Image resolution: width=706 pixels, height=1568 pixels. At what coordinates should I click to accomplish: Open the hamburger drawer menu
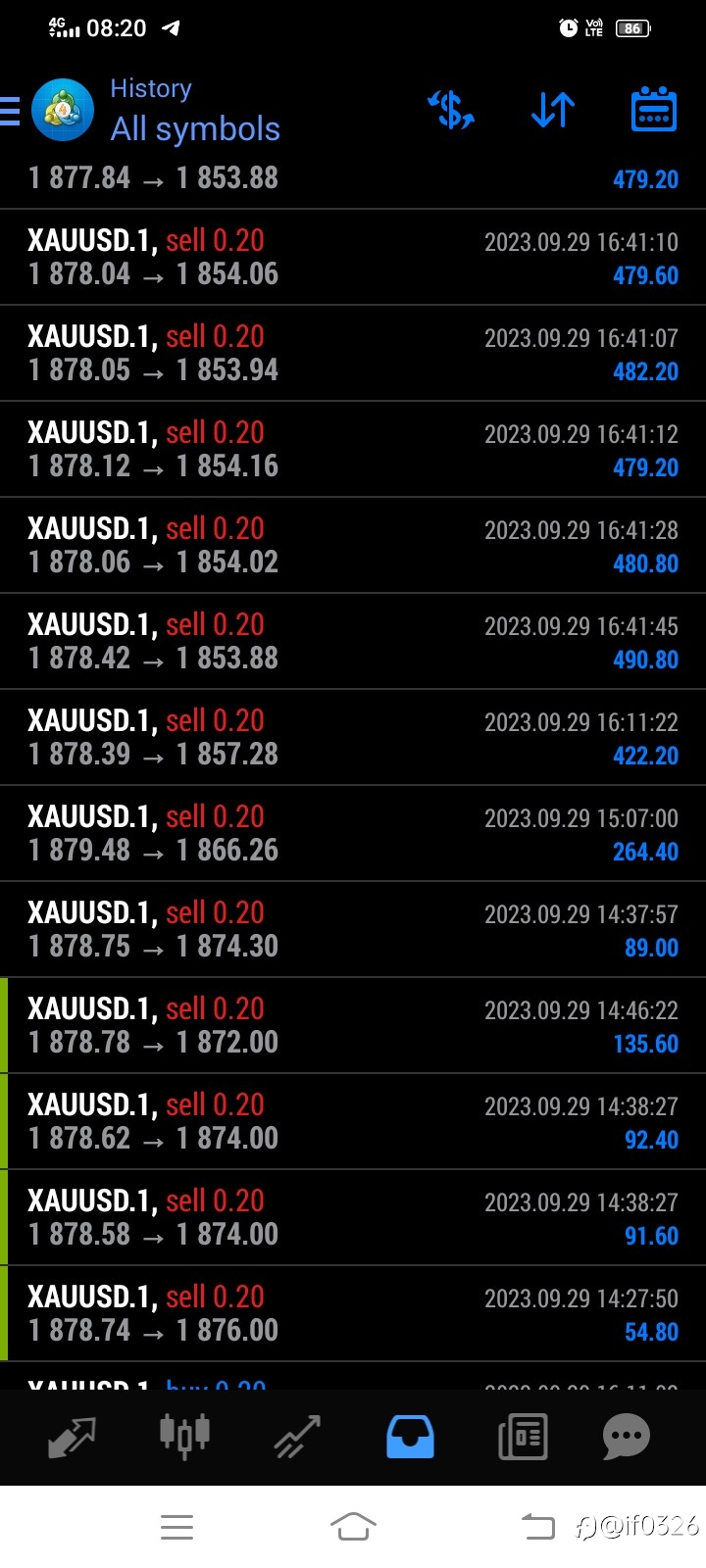pyautogui.click(x=10, y=111)
